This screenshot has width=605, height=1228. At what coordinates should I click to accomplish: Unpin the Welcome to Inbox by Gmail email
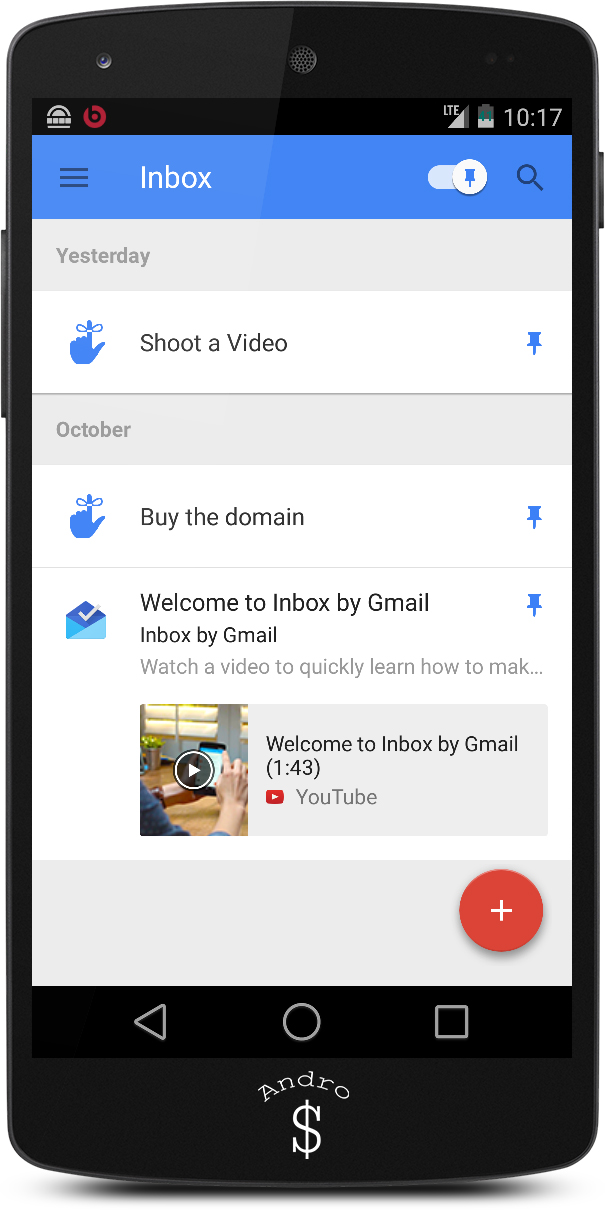pyautogui.click(x=534, y=604)
